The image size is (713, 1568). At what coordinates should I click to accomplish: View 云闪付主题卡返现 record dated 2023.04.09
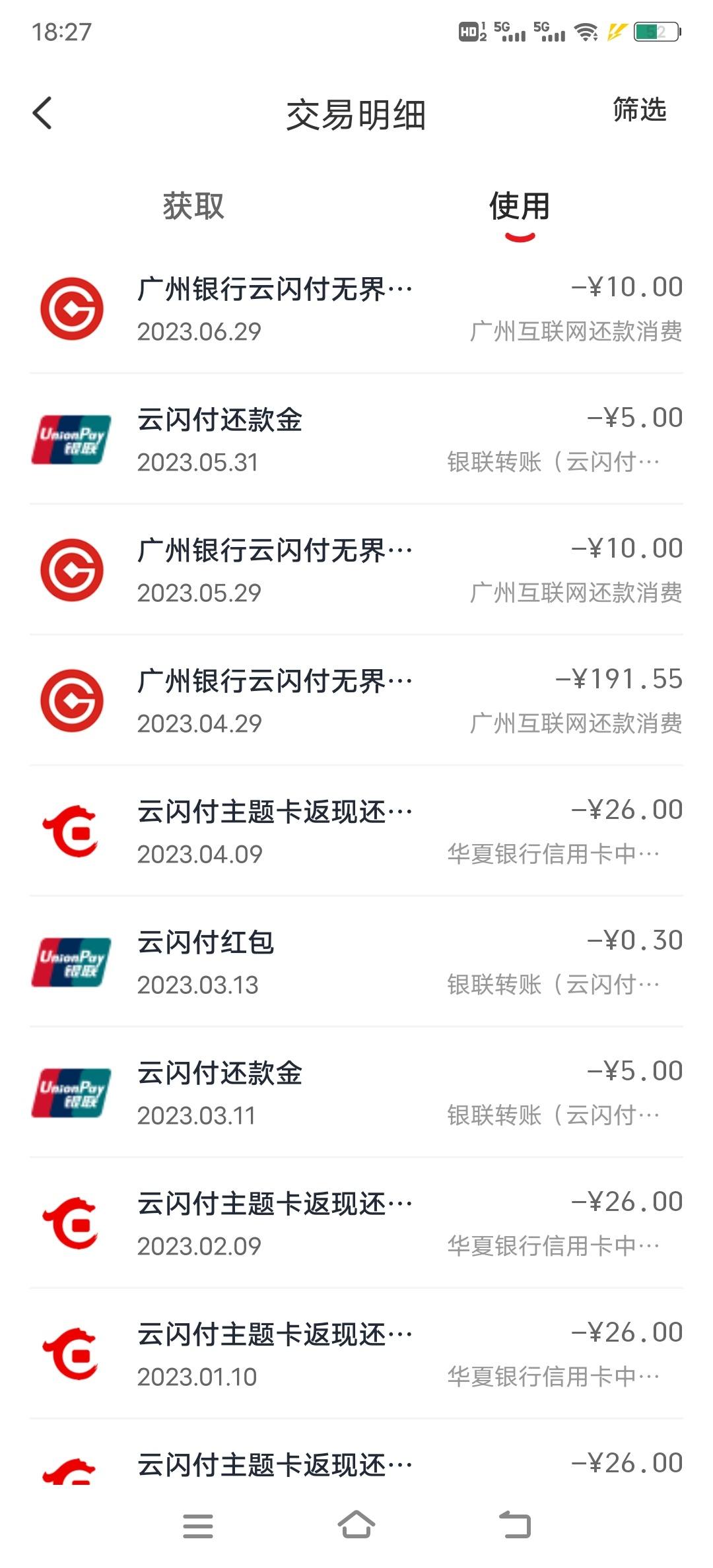356,831
